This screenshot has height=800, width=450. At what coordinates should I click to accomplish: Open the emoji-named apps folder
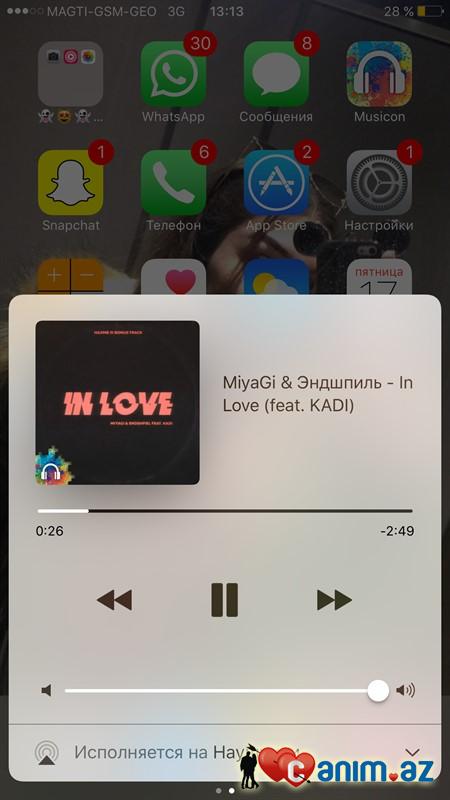(x=70, y=74)
